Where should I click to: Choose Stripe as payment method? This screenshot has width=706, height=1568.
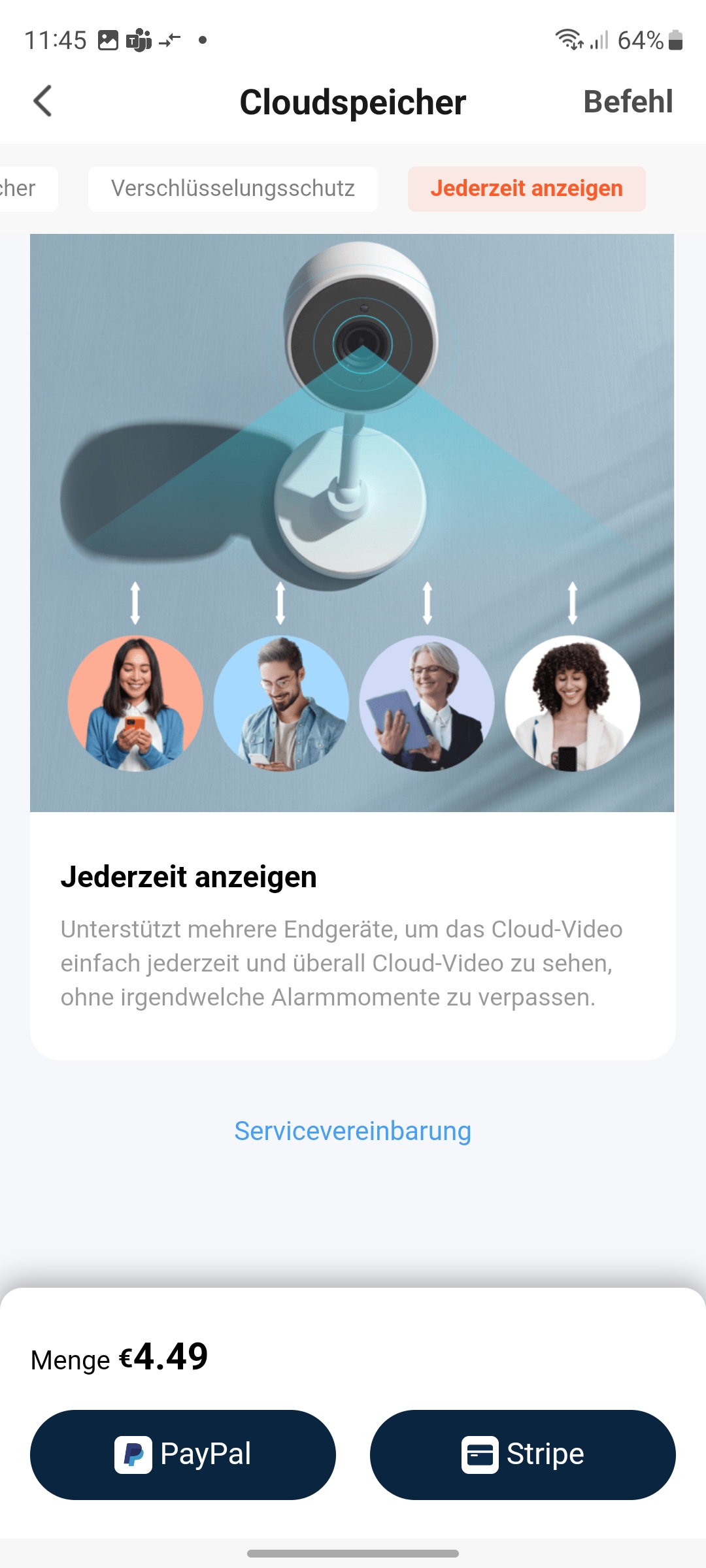pyautogui.click(x=522, y=1454)
